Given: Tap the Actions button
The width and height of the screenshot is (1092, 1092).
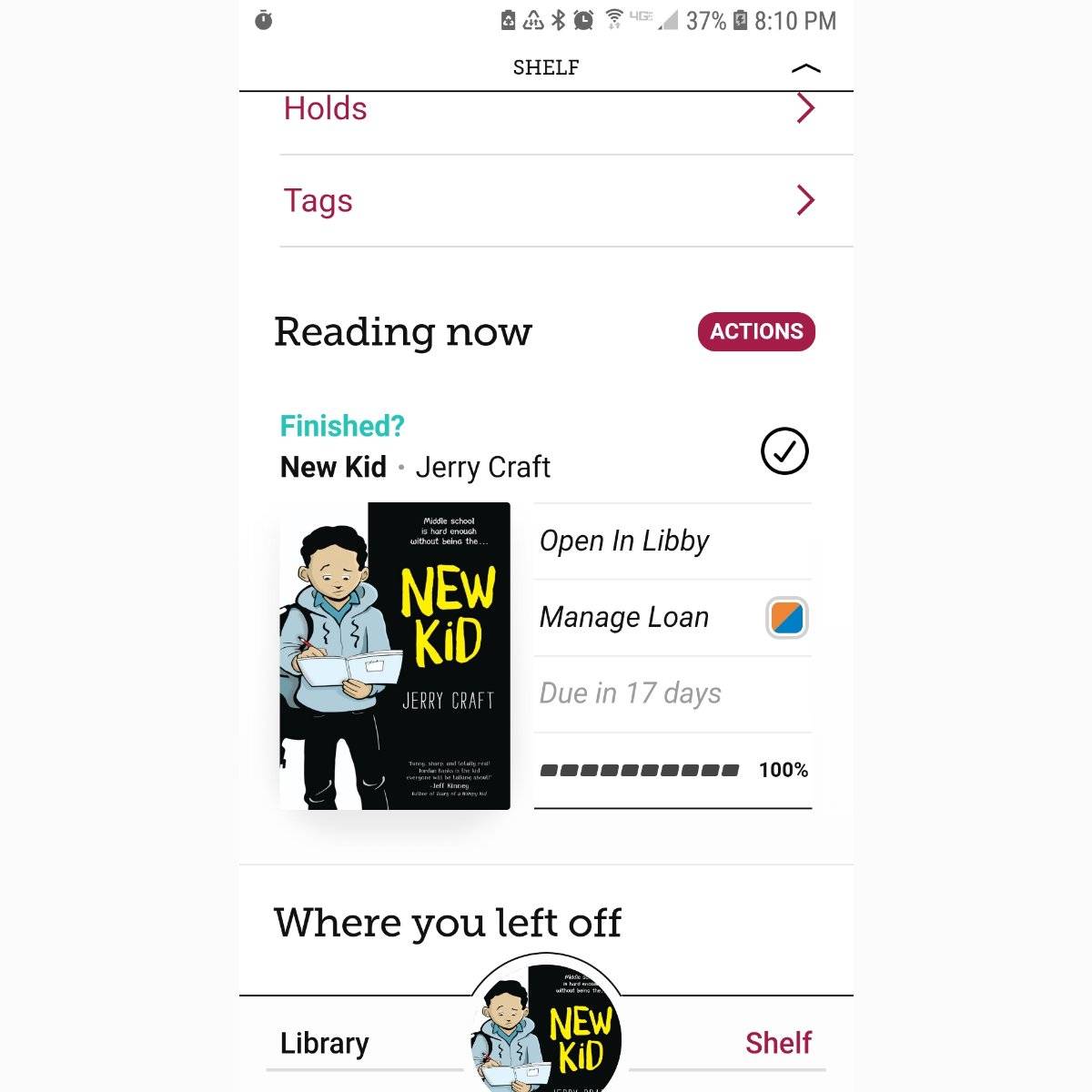Looking at the screenshot, I should (x=756, y=332).
